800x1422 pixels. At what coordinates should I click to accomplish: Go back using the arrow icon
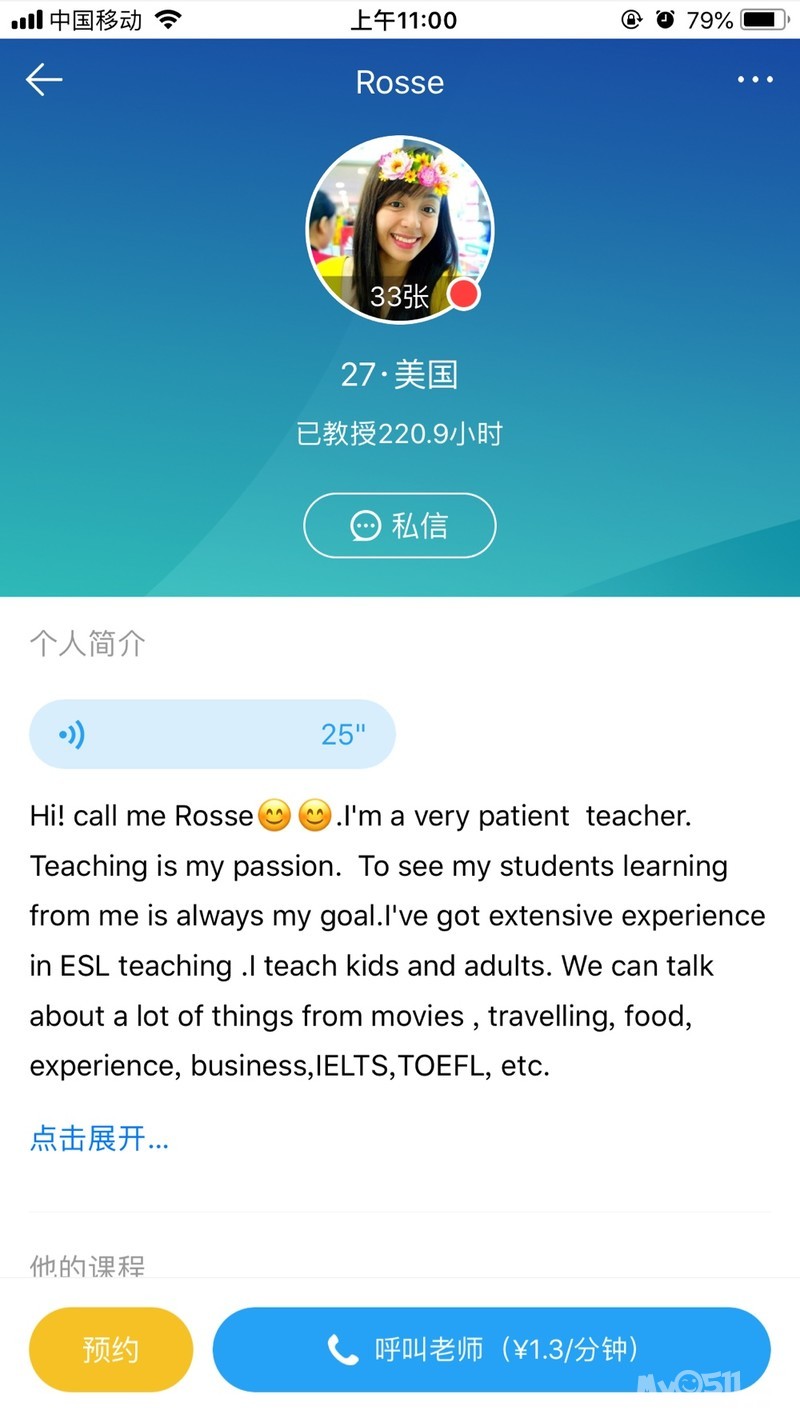[x=44, y=80]
